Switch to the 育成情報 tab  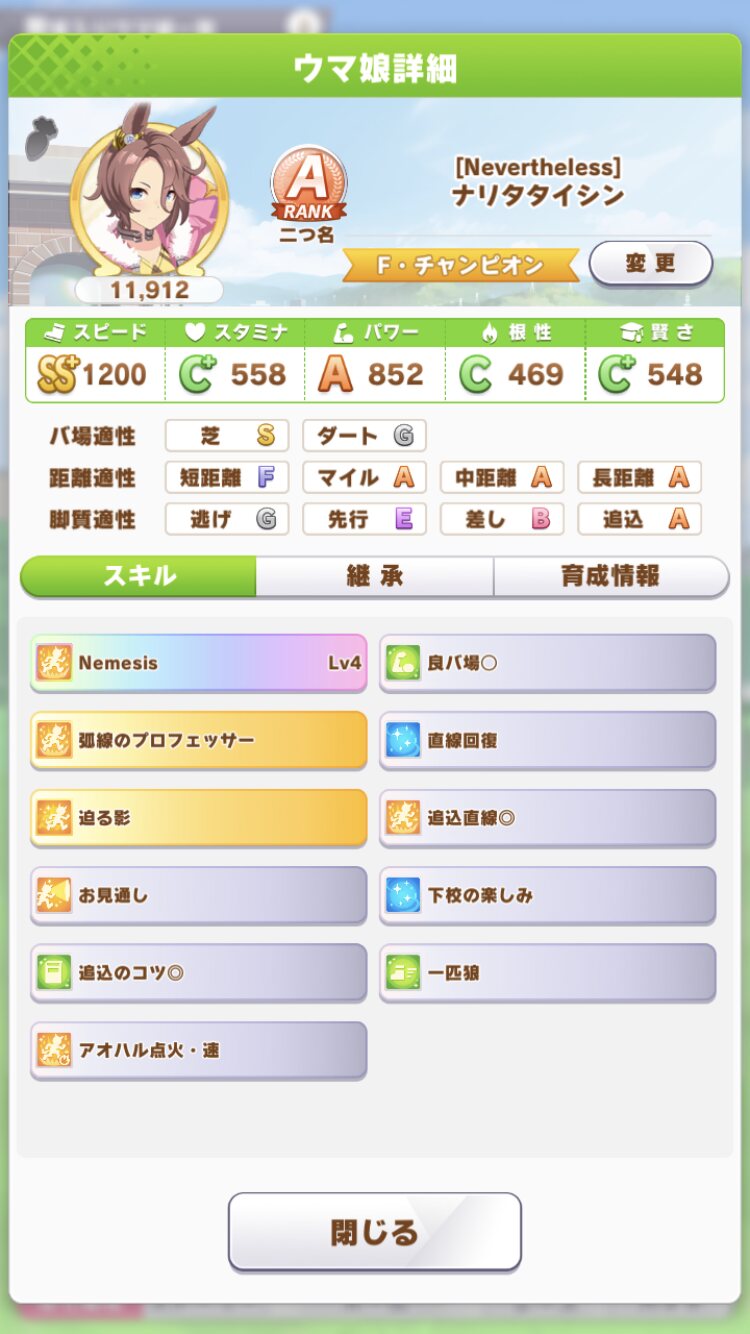611,577
